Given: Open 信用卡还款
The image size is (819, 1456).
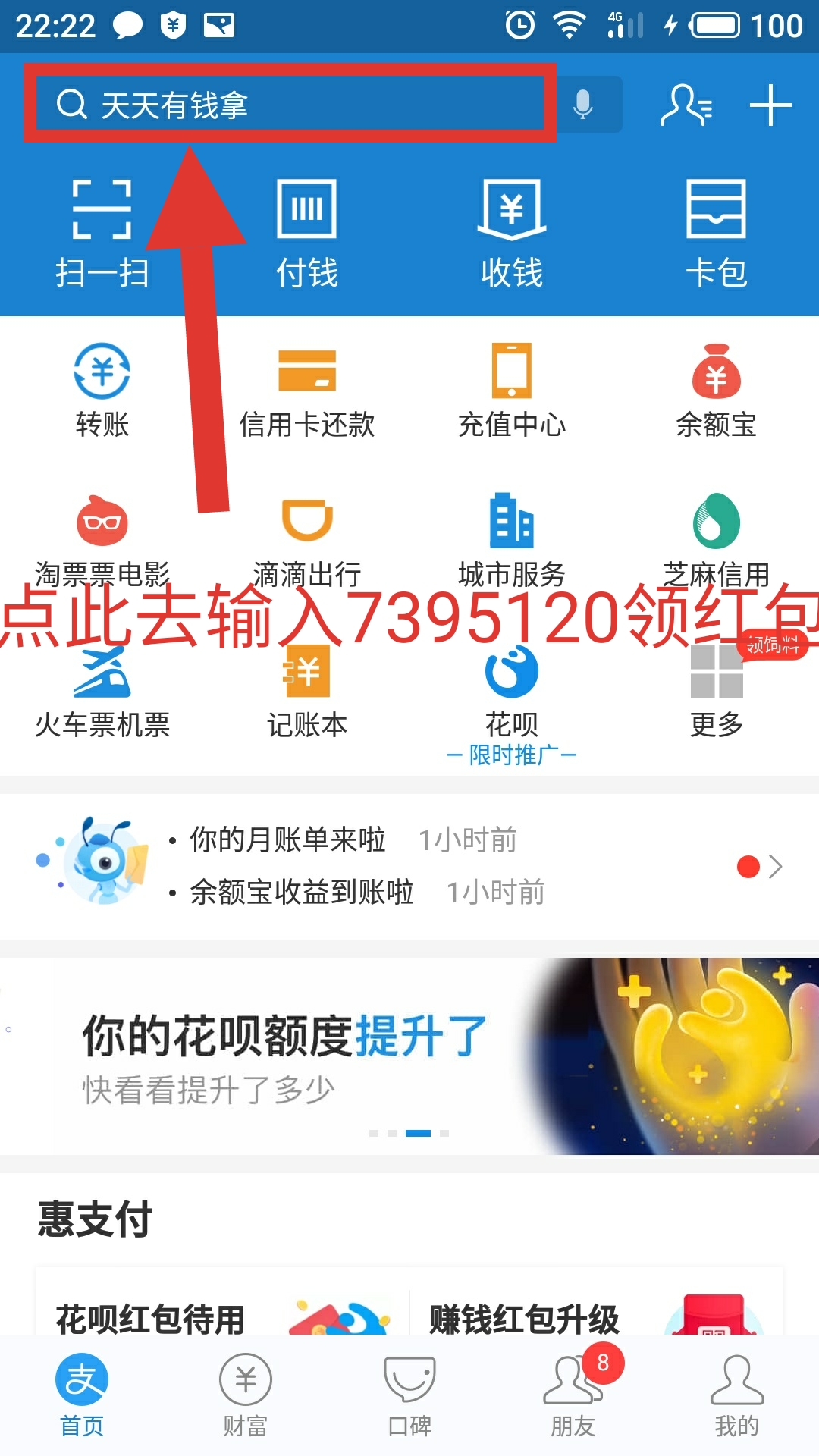Looking at the screenshot, I should pos(307,391).
